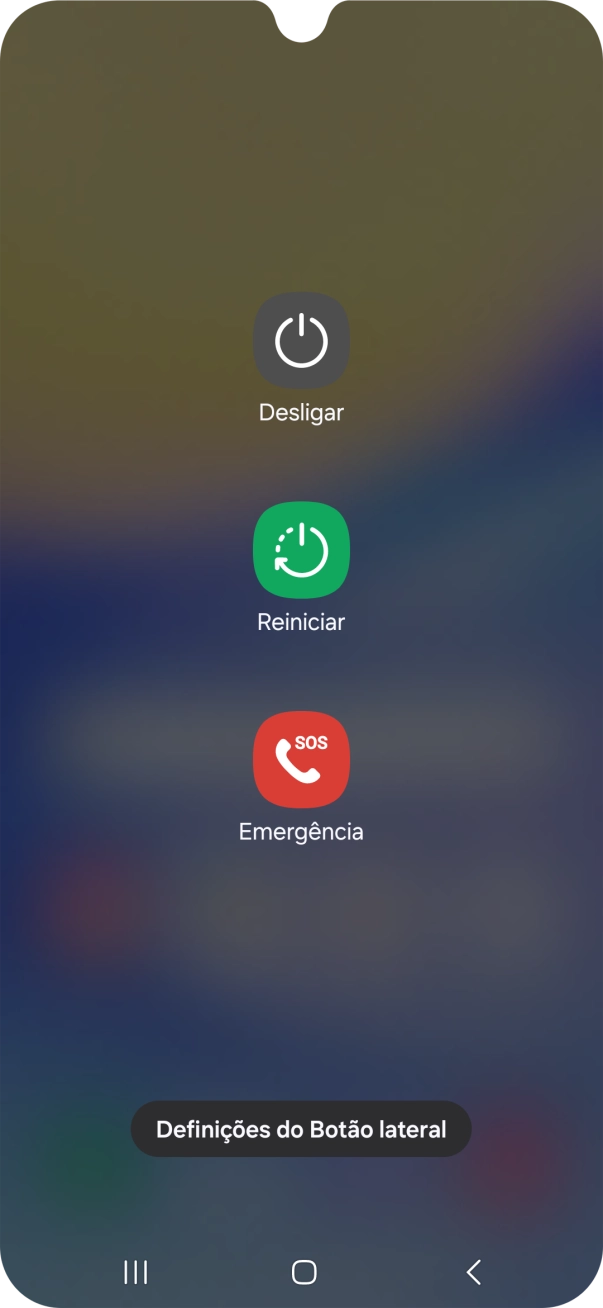
Task: Select Reiniciar to restart the device
Action: tap(301, 550)
